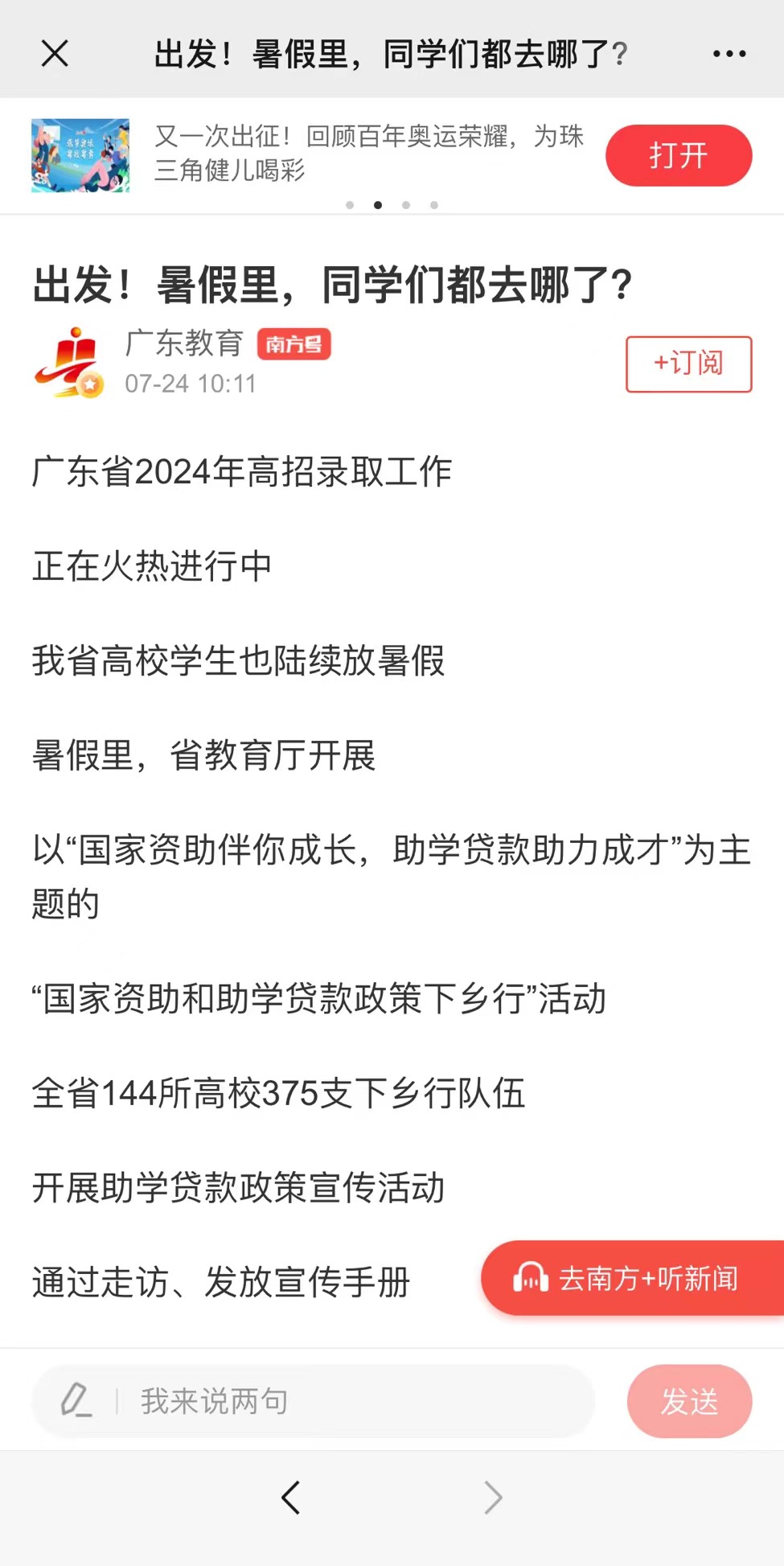This screenshot has width=784, height=1566.
Task: Send the comment with 发送
Action: pyautogui.click(x=689, y=1401)
